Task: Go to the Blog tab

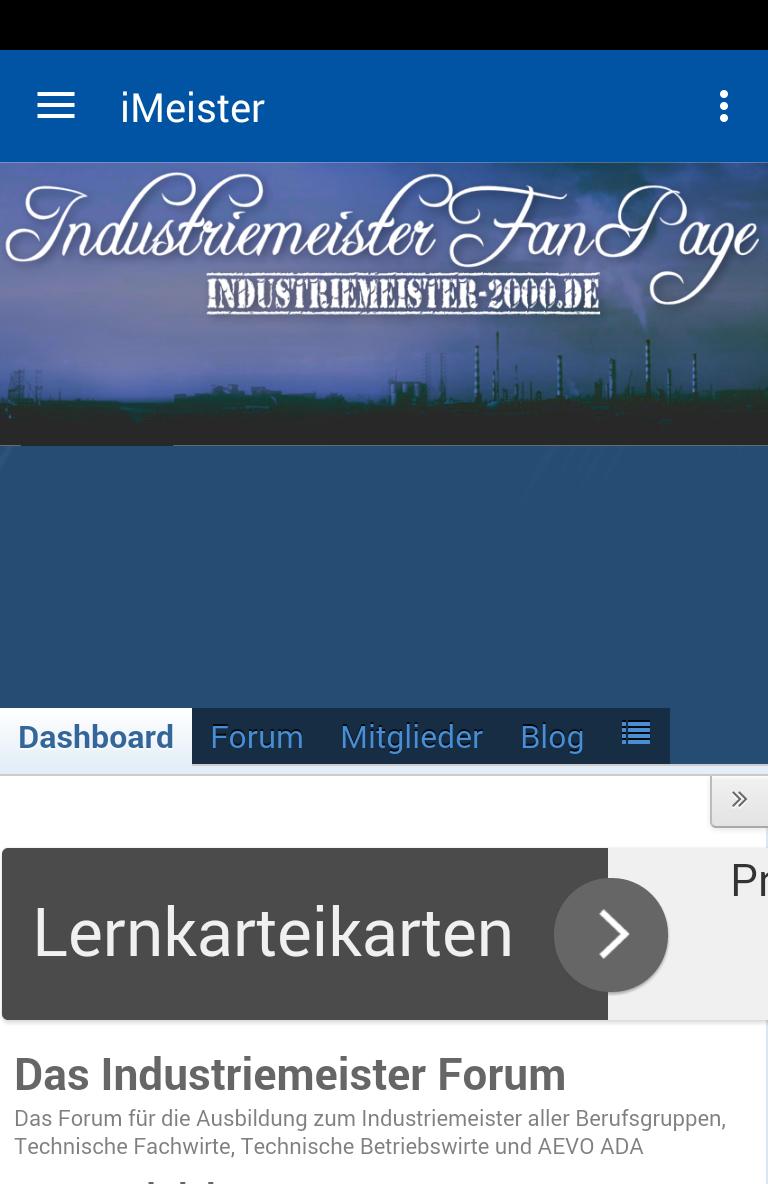Action: click(x=552, y=737)
